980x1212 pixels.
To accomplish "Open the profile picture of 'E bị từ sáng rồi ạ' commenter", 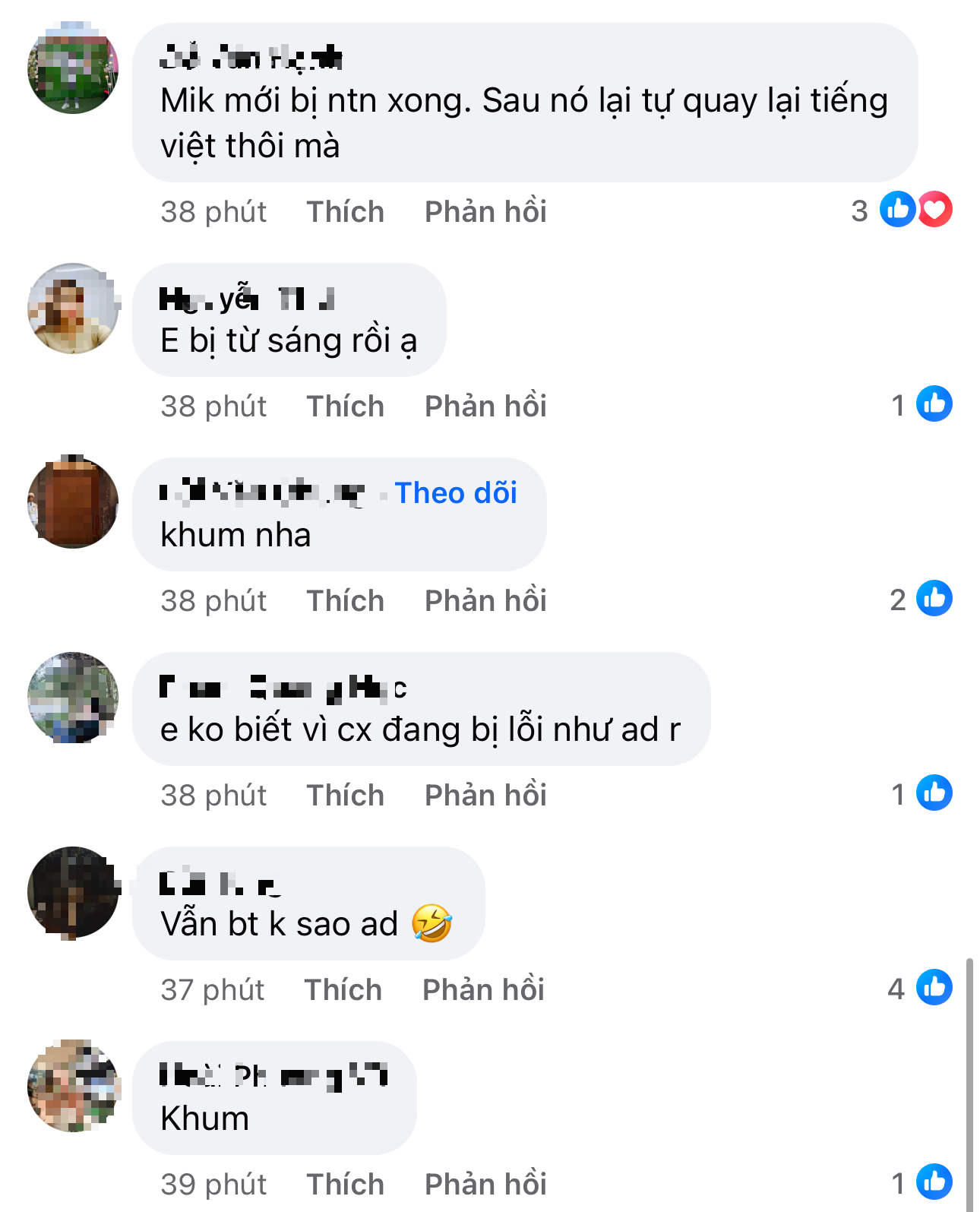I will [73, 309].
